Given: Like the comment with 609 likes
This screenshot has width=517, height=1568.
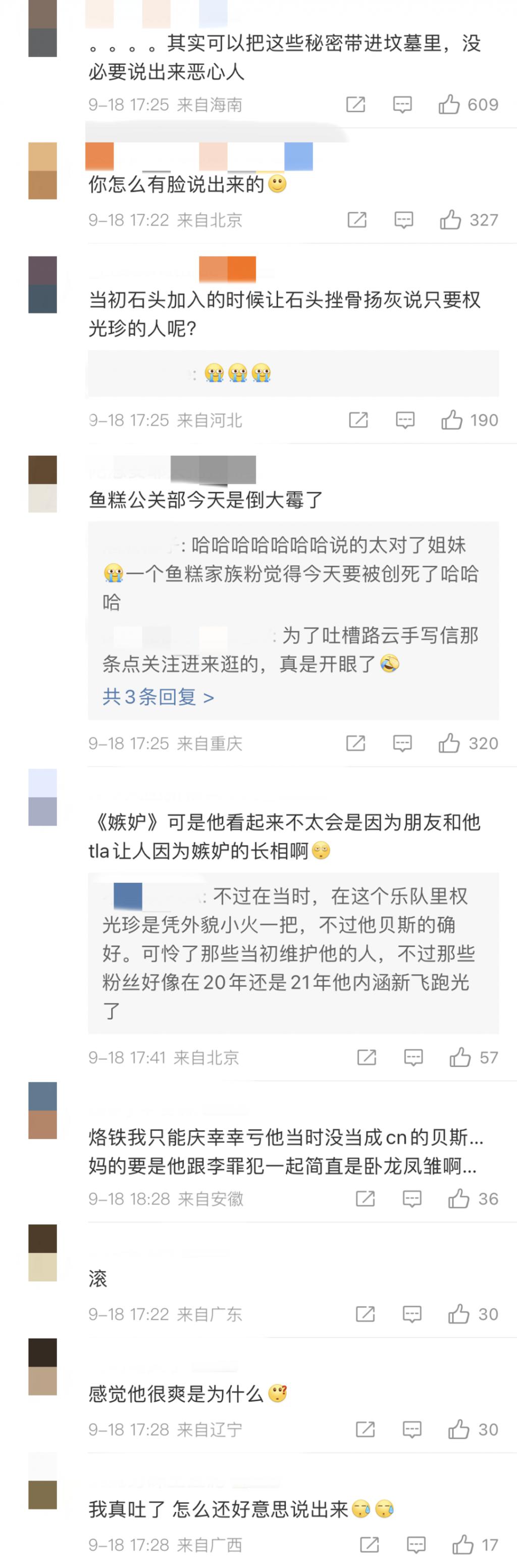Looking at the screenshot, I should [x=449, y=105].
